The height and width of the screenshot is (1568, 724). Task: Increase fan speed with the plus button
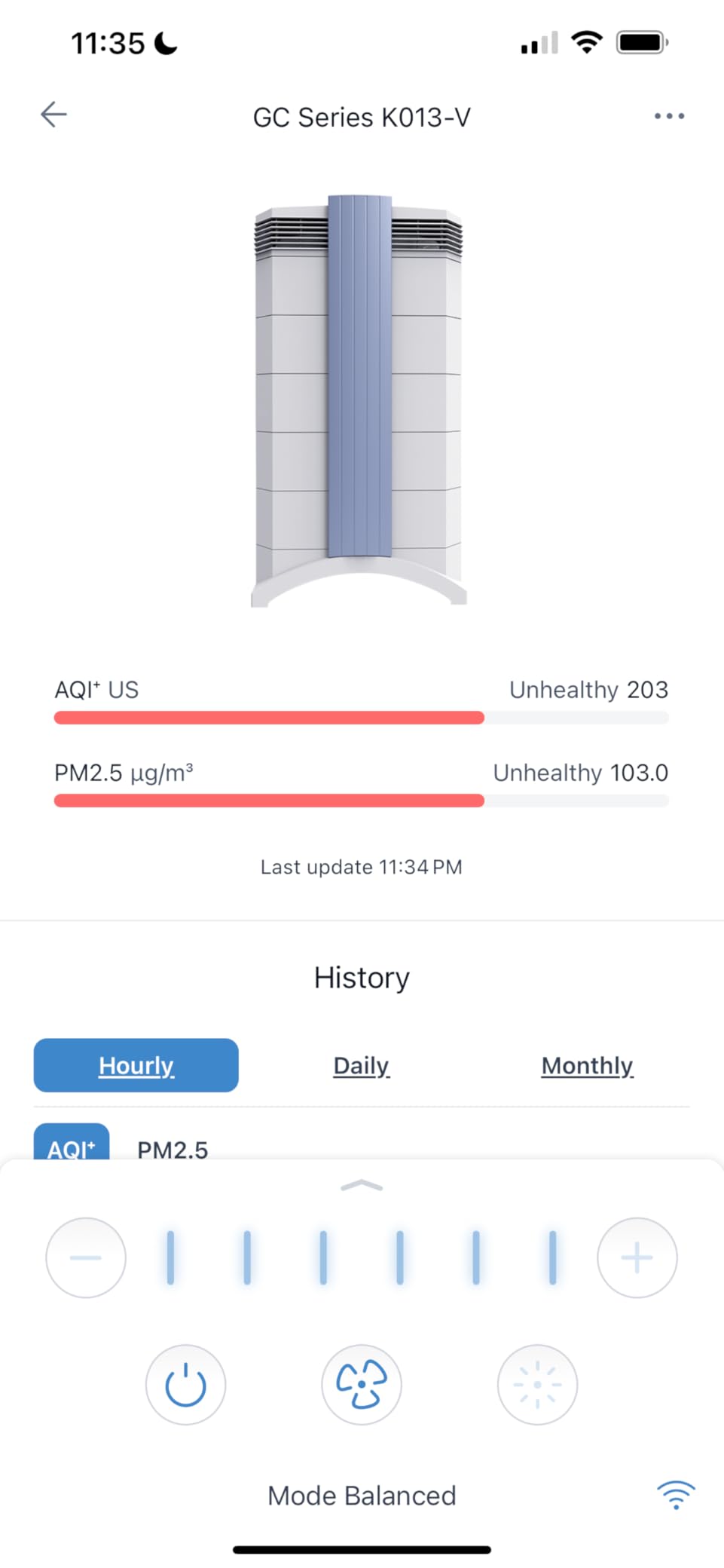637,1257
